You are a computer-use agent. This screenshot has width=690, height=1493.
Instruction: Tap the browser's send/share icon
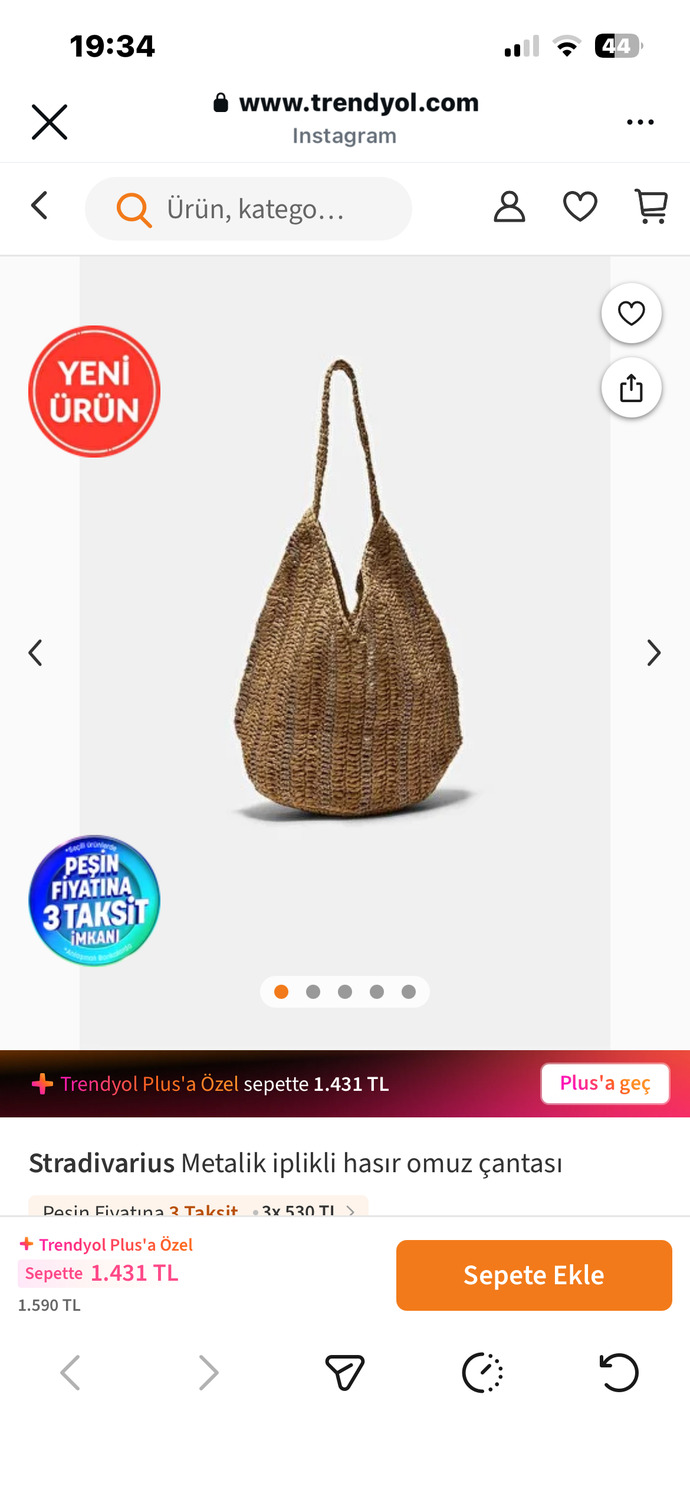[x=345, y=1372]
